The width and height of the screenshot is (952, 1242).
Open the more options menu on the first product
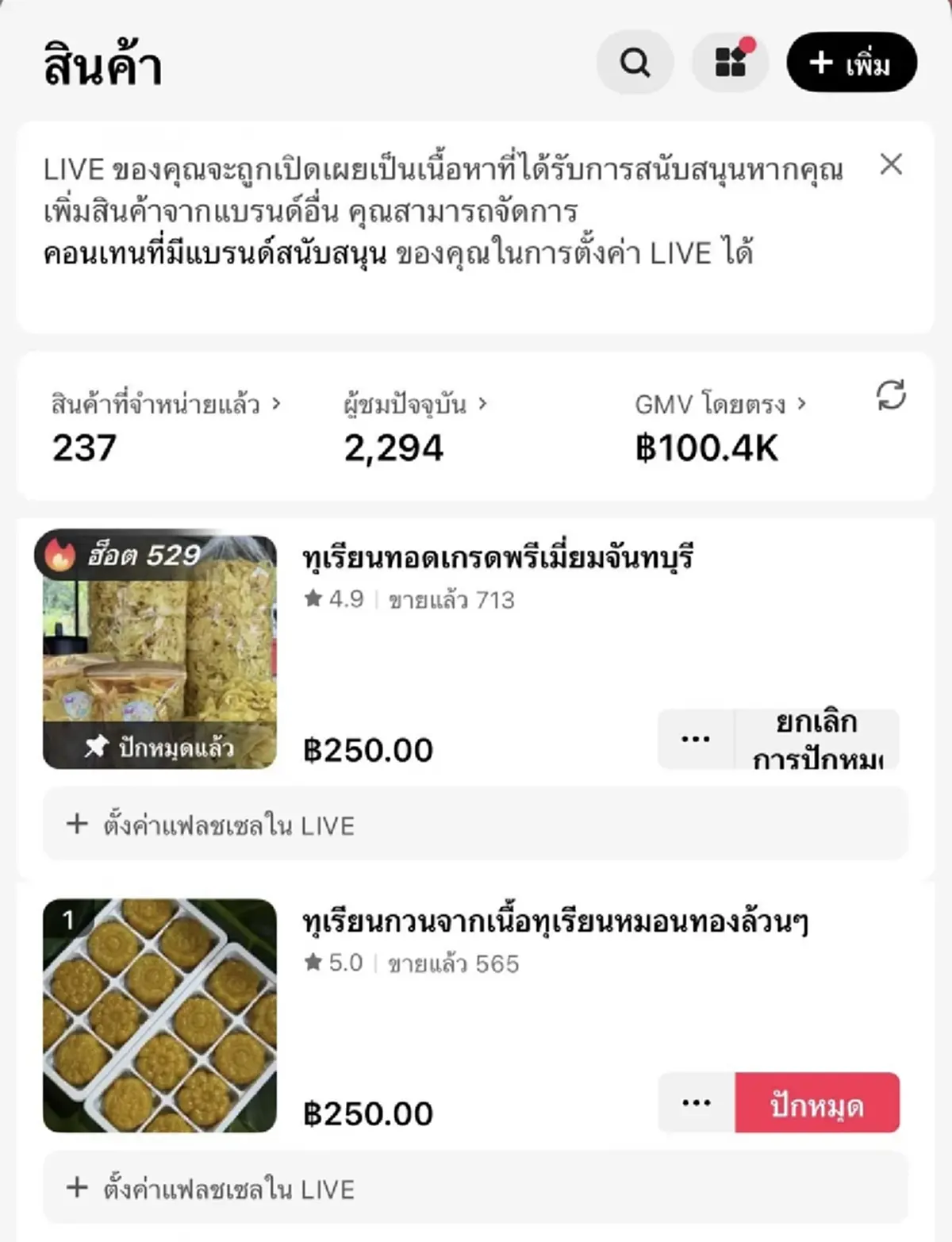696,738
